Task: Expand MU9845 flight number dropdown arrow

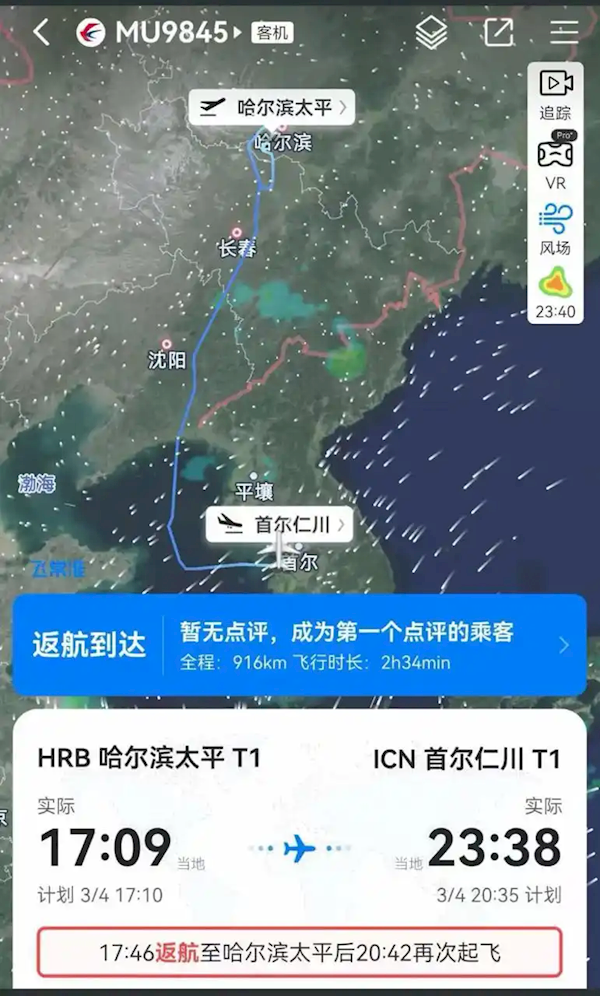Action: pos(237,33)
